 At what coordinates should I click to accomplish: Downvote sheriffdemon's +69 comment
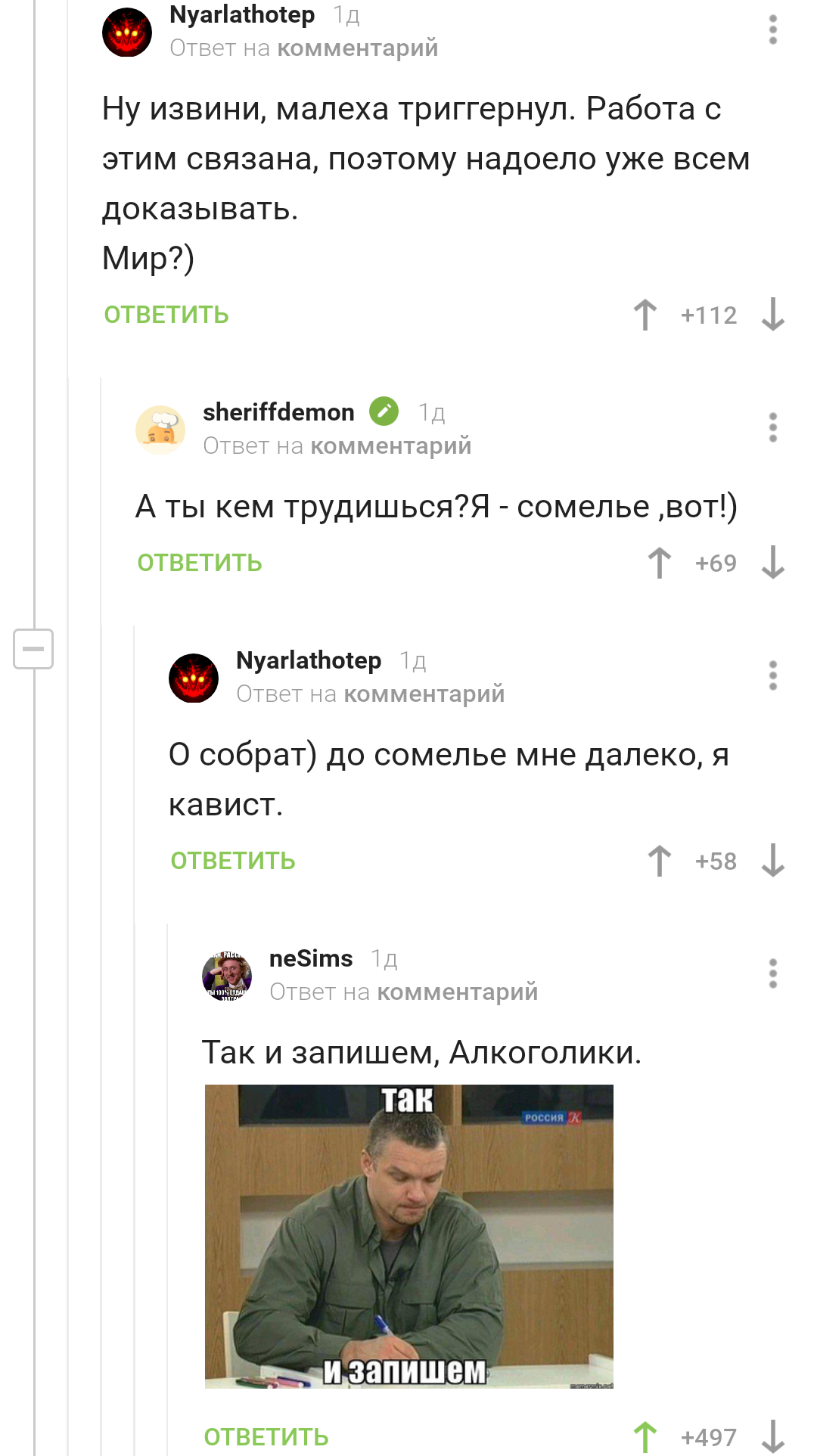coord(772,563)
